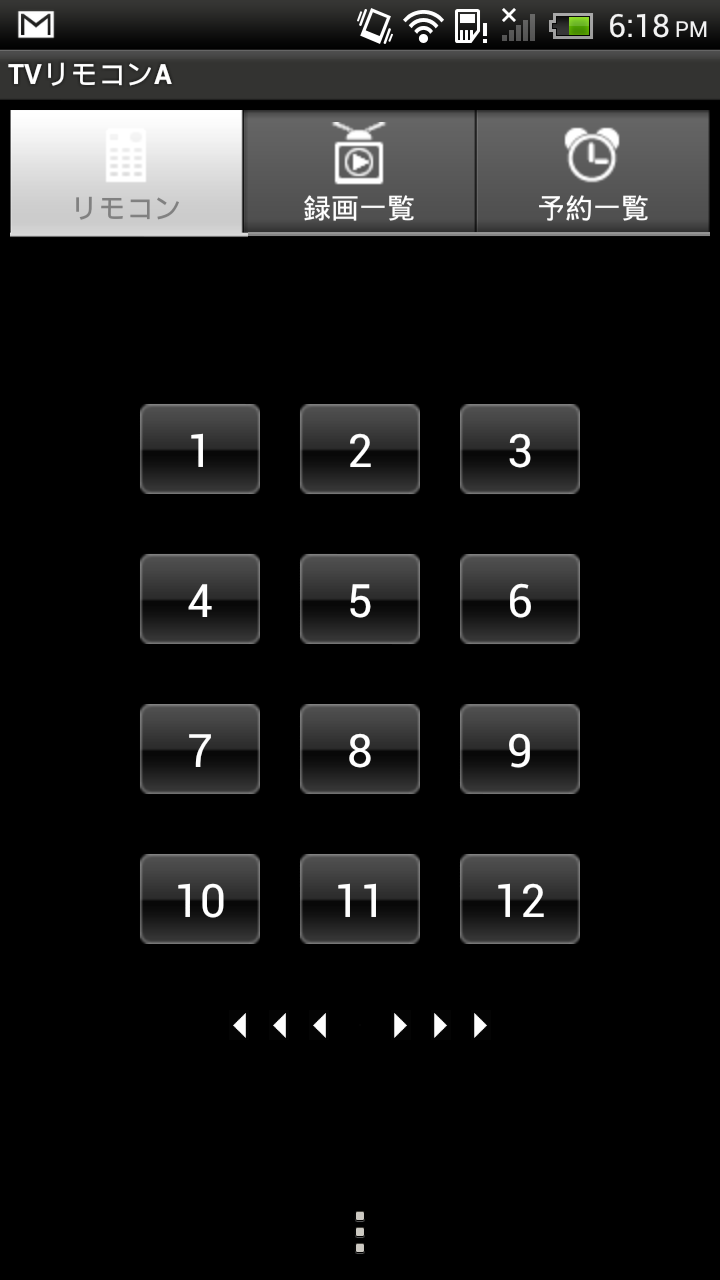Open the 予約一覧 tab
This screenshot has width=720, height=1280.
pyautogui.click(x=593, y=172)
